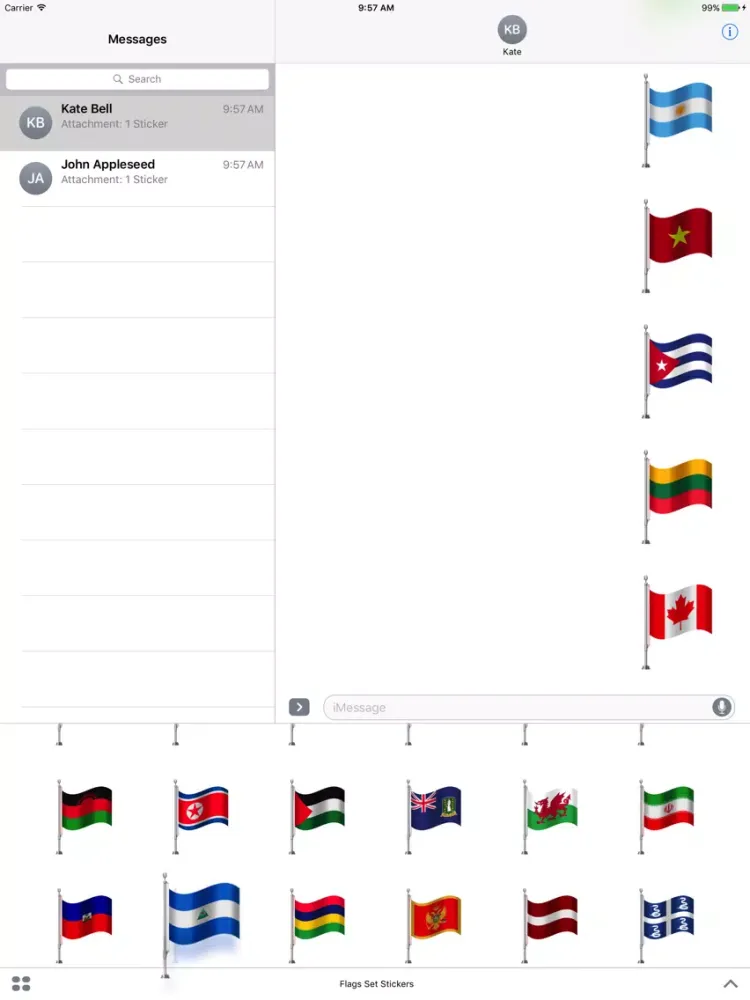Select the Nicaragua flag sticker
This screenshot has width=750, height=1000.
202,915
